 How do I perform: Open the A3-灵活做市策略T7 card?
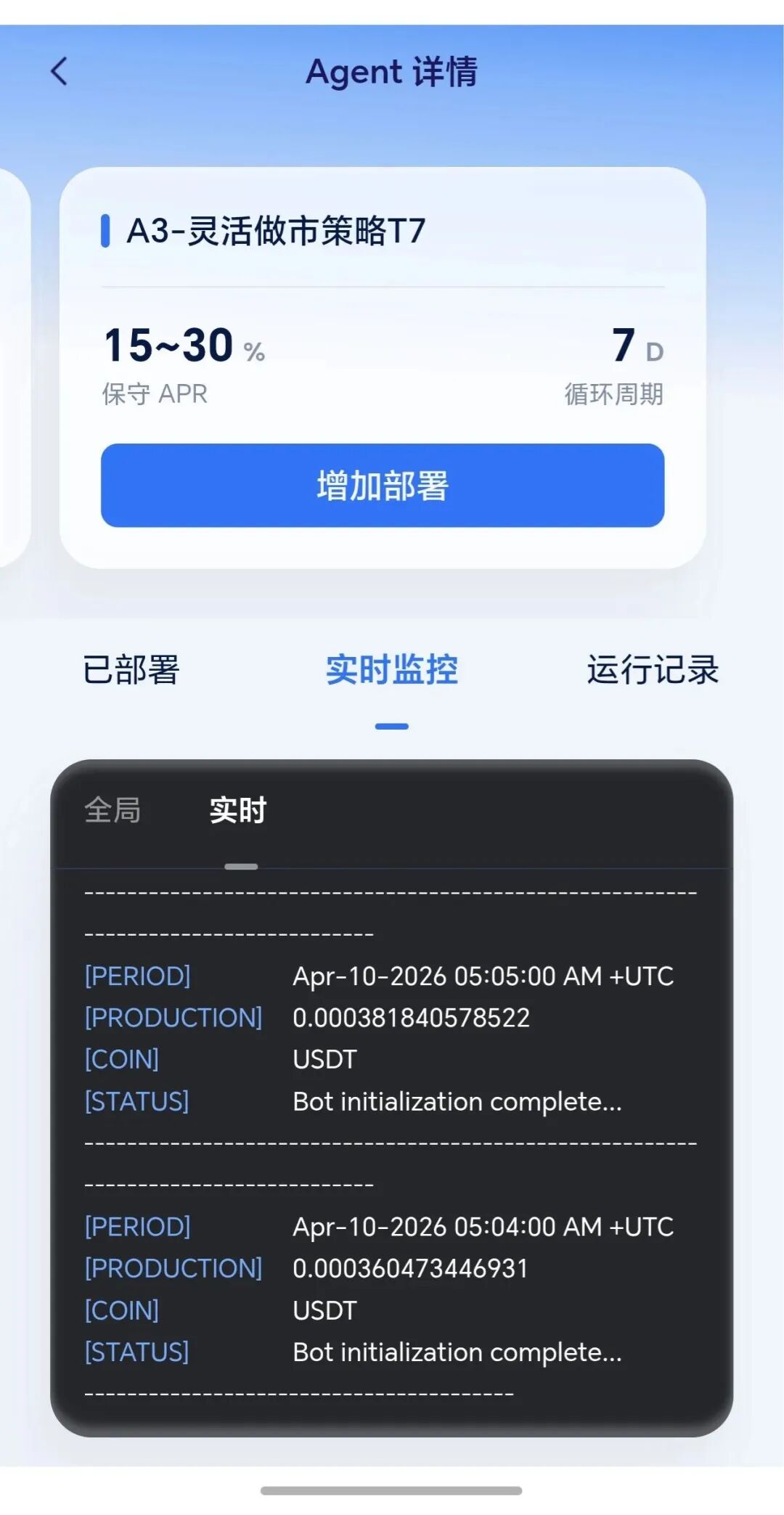point(276,231)
